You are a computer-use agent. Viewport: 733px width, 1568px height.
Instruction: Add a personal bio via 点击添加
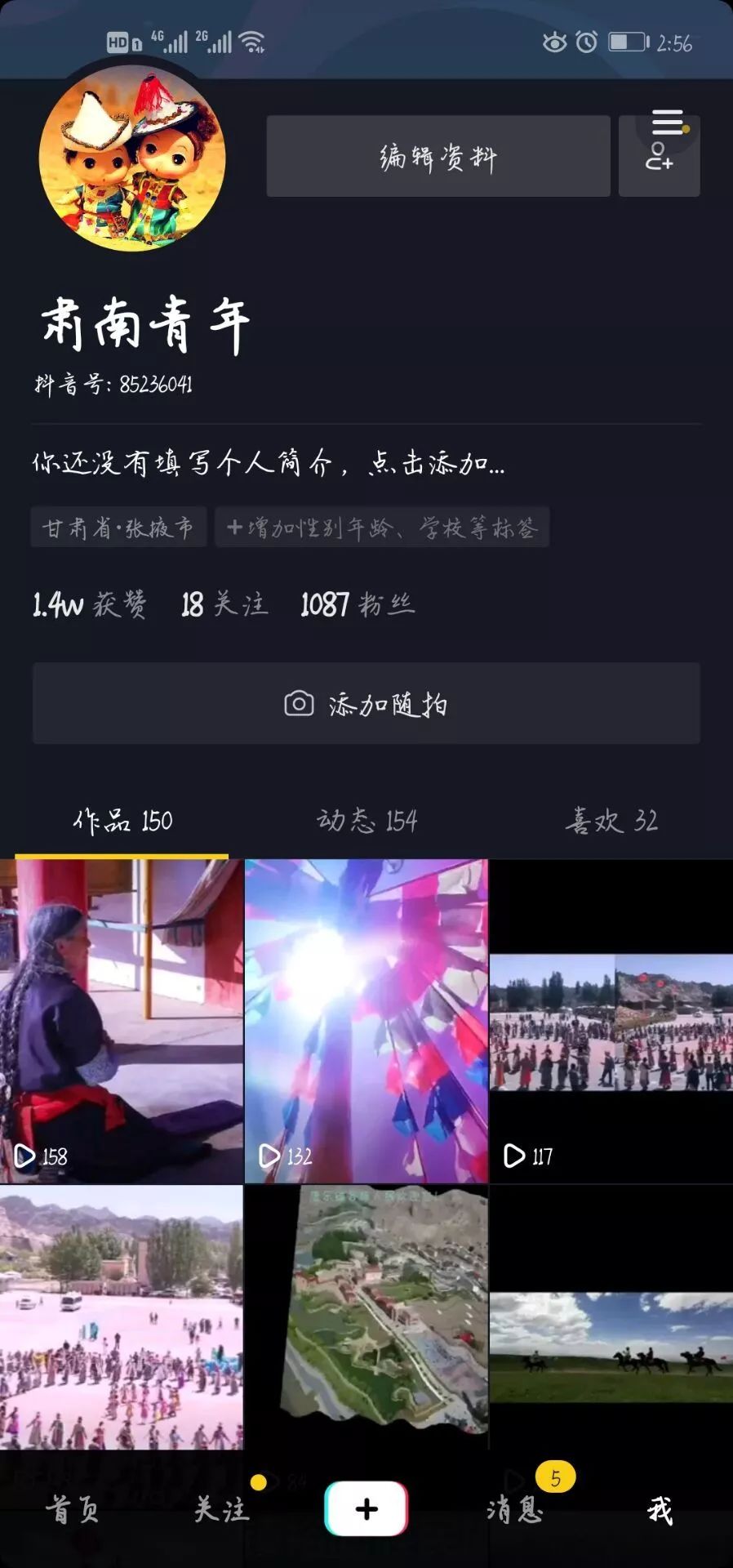tap(268, 463)
